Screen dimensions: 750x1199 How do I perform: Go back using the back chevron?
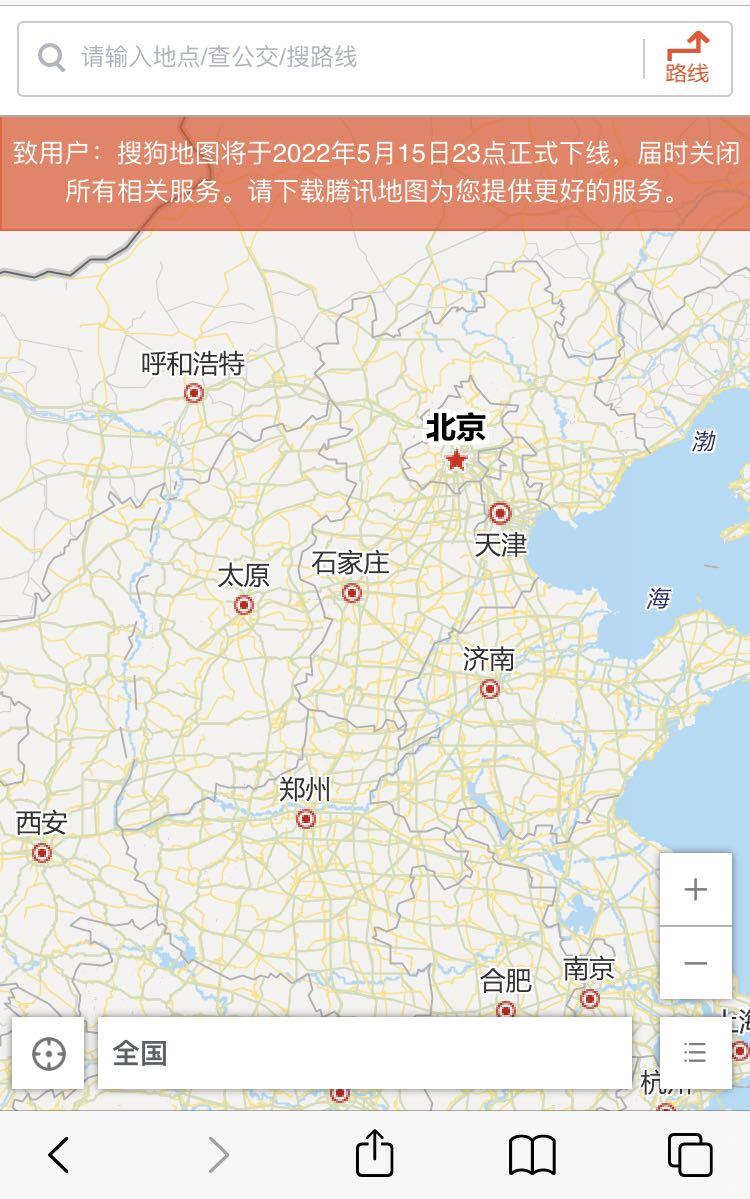60,1155
